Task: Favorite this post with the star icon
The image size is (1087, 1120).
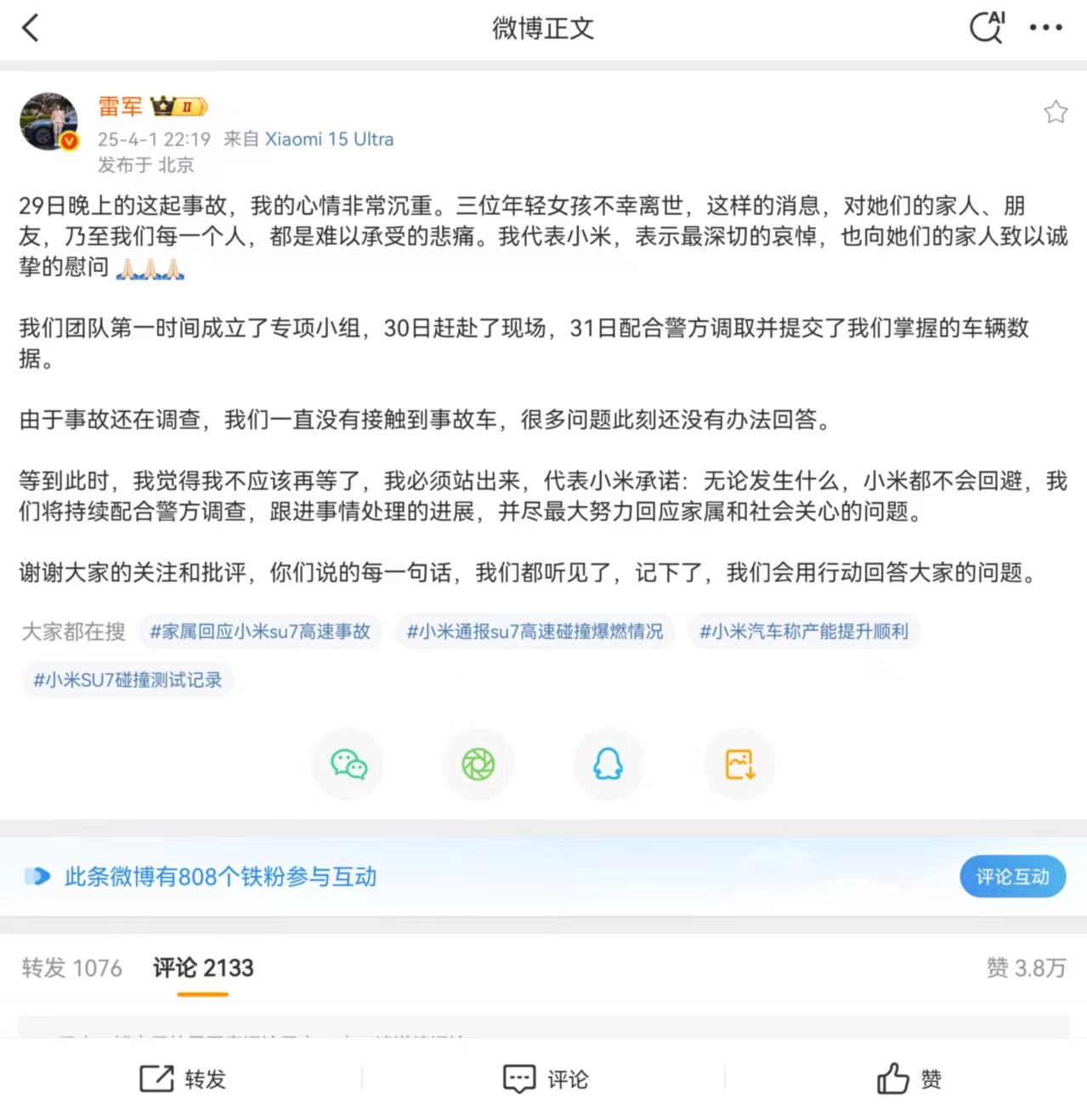Action: [x=1056, y=111]
